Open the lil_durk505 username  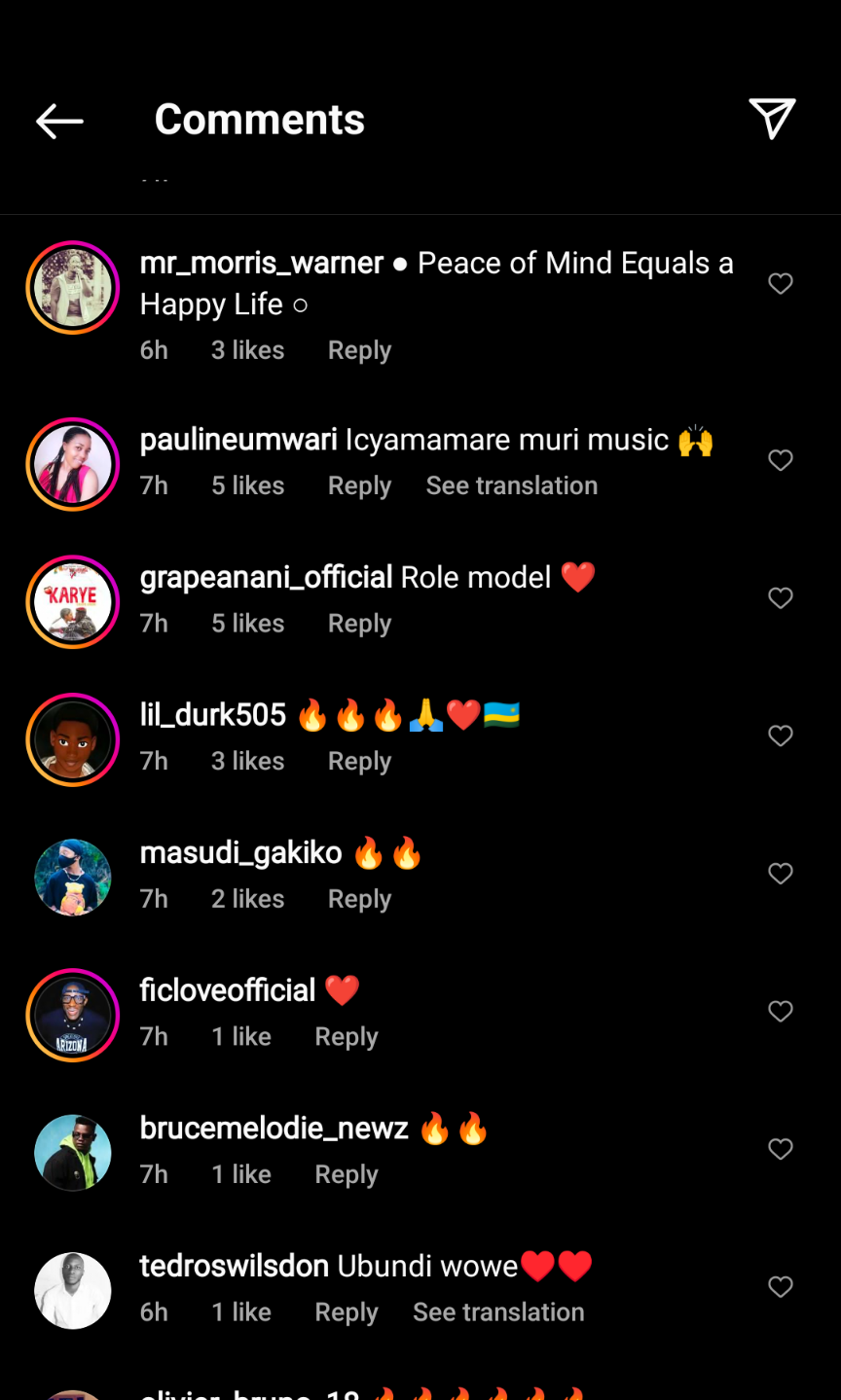pos(213,715)
